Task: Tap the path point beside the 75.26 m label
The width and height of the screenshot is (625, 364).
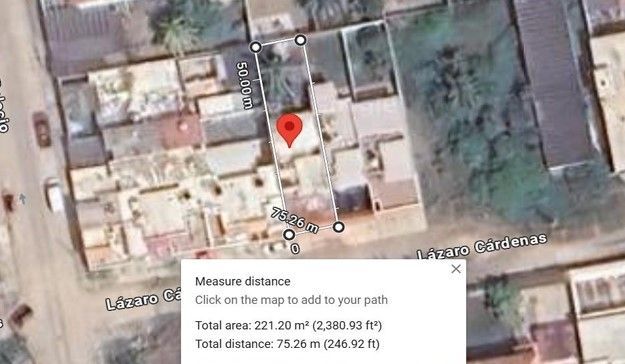Action: (338, 227)
